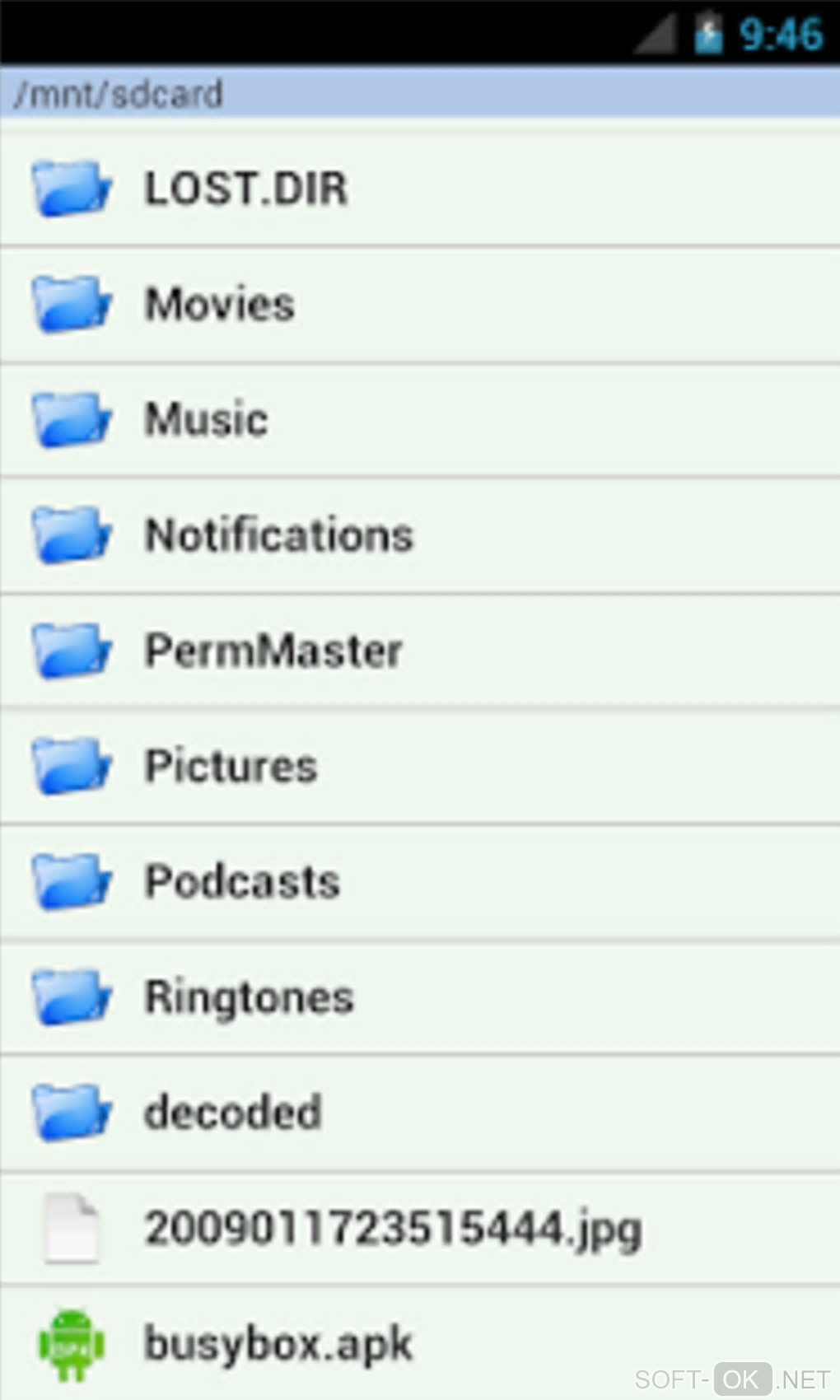
Task: Open the LOST.DIR folder
Action: click(x=245, y=189)
